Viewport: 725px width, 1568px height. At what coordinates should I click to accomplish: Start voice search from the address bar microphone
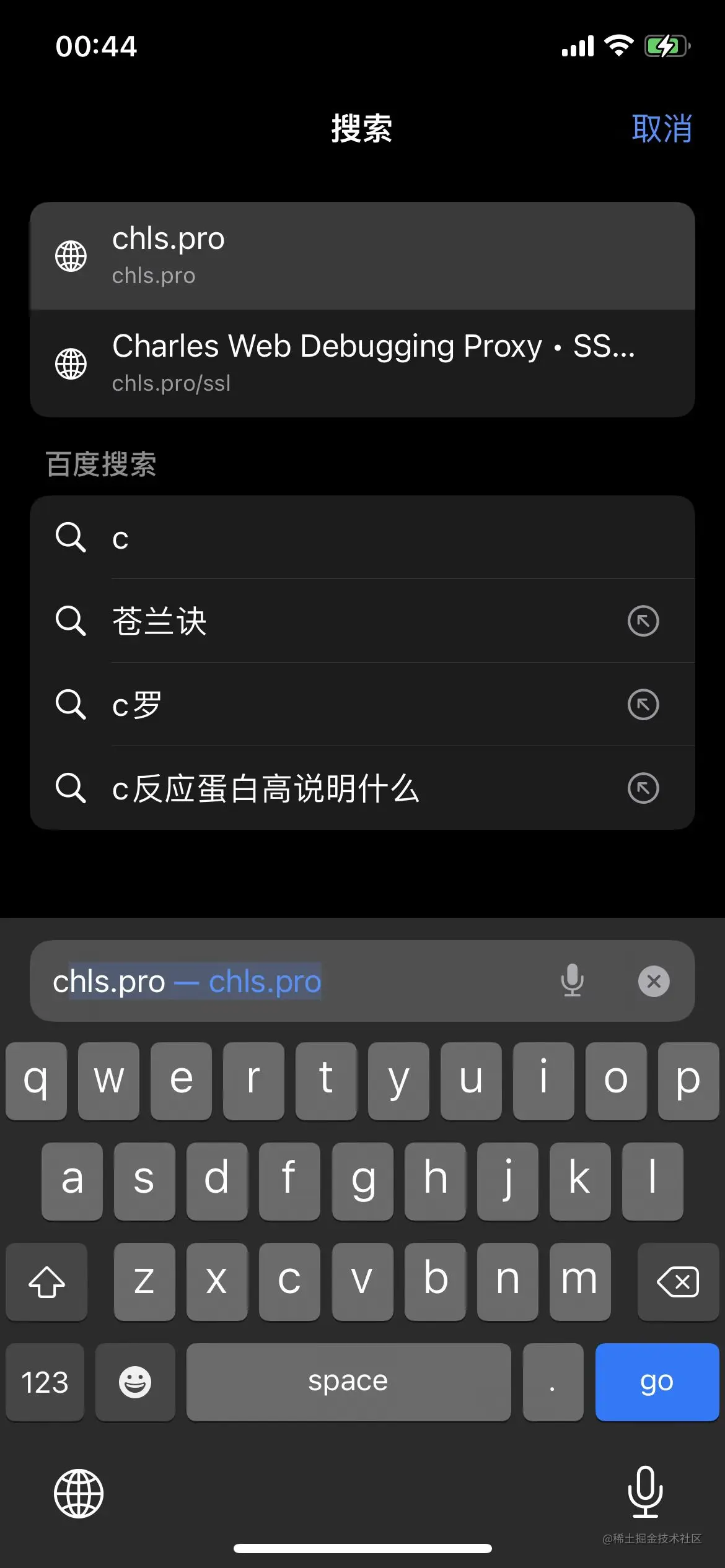(x=572, y=981)
